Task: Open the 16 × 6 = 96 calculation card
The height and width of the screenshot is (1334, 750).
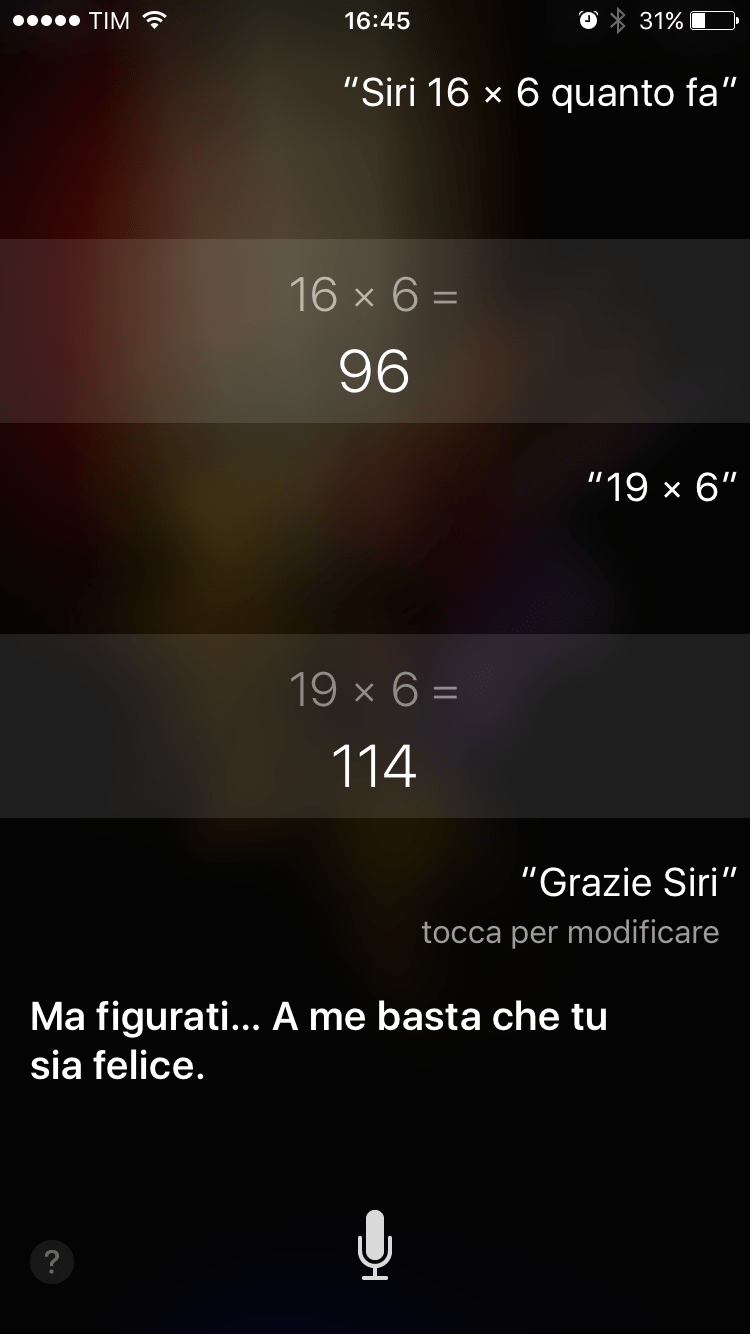Action: click(x=375, y=331)
